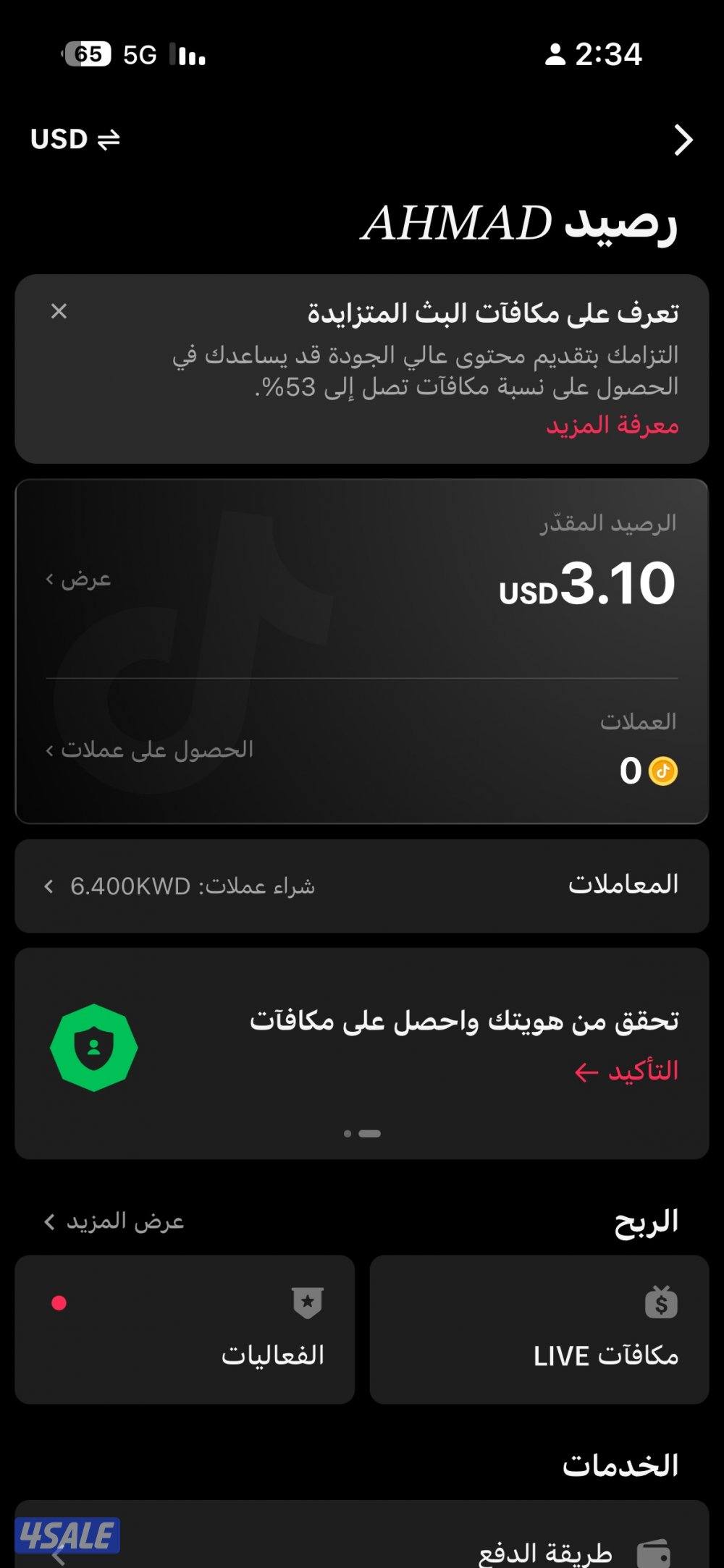Open the معرفة المزيد link

pyautogui.click(x=612, y=427)
